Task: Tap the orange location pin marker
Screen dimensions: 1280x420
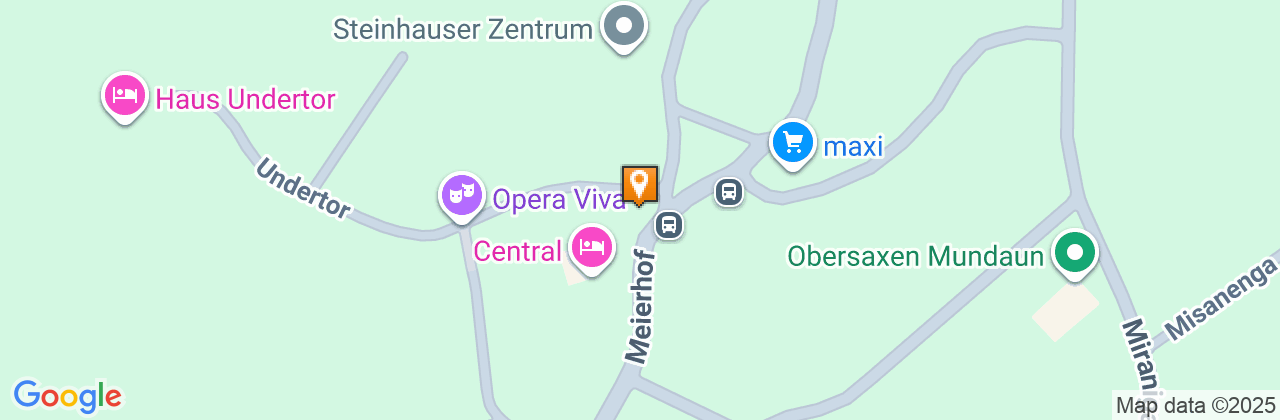Action: 640,184
